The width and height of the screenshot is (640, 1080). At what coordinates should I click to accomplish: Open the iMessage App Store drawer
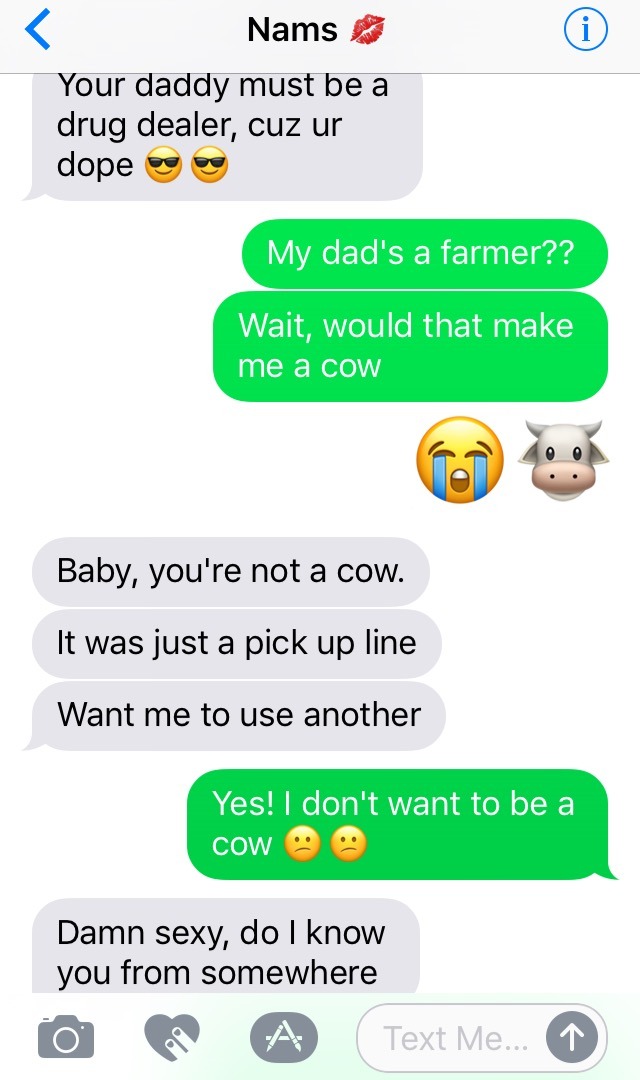(283, 1037)
